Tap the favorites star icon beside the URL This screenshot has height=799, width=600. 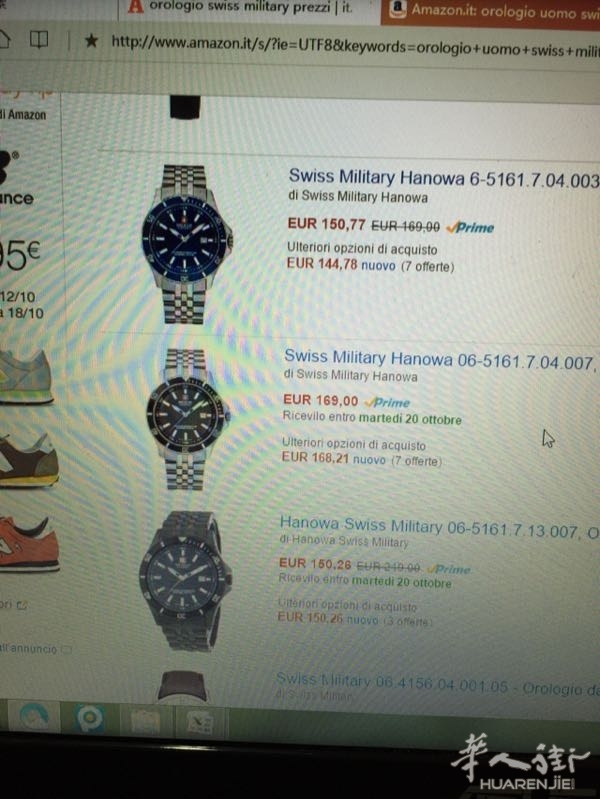tap(91, 42)
